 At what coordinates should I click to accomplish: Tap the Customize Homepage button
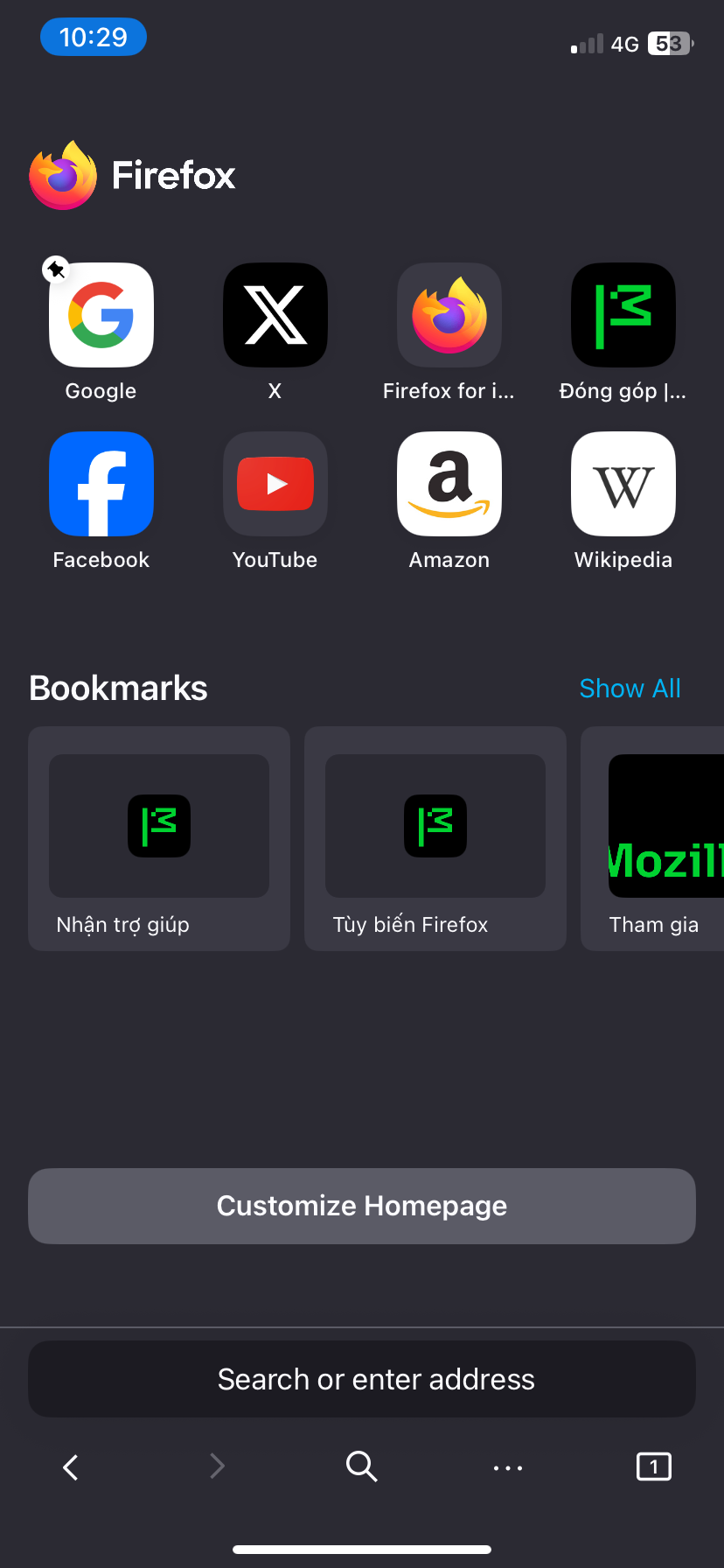point(362,1206)
